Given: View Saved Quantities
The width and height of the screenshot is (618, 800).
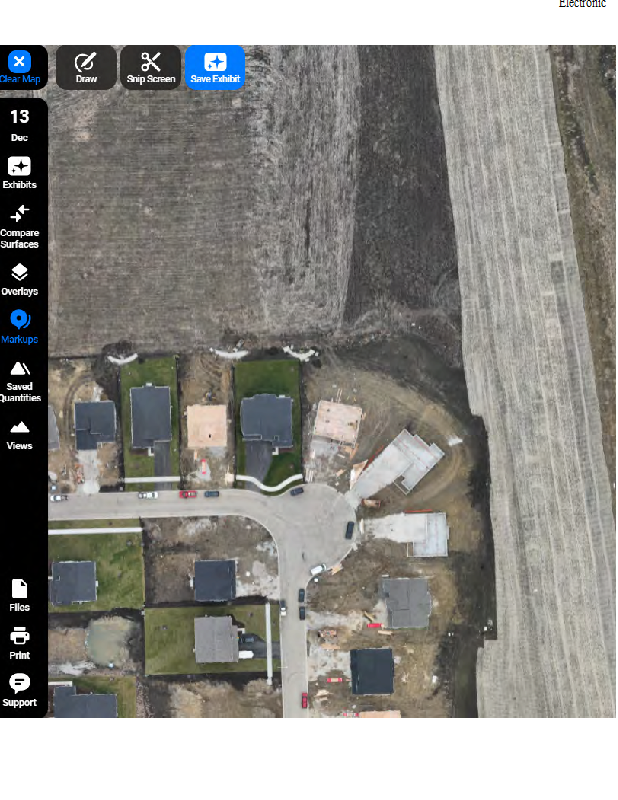Looking at the screenshot, I should [x=19, y=380].
